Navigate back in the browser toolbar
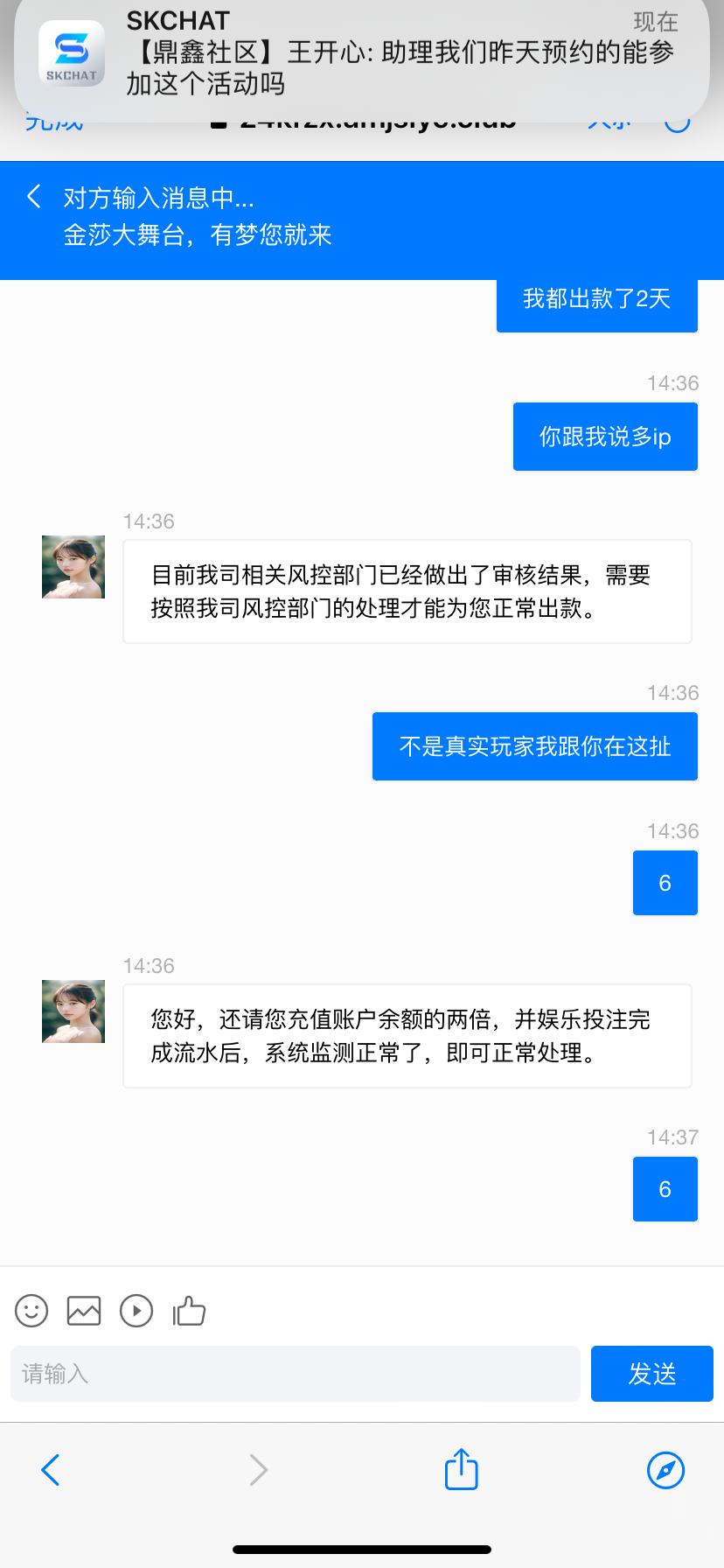Viewport: 724px width, 1568px height. click(51, 1470)
